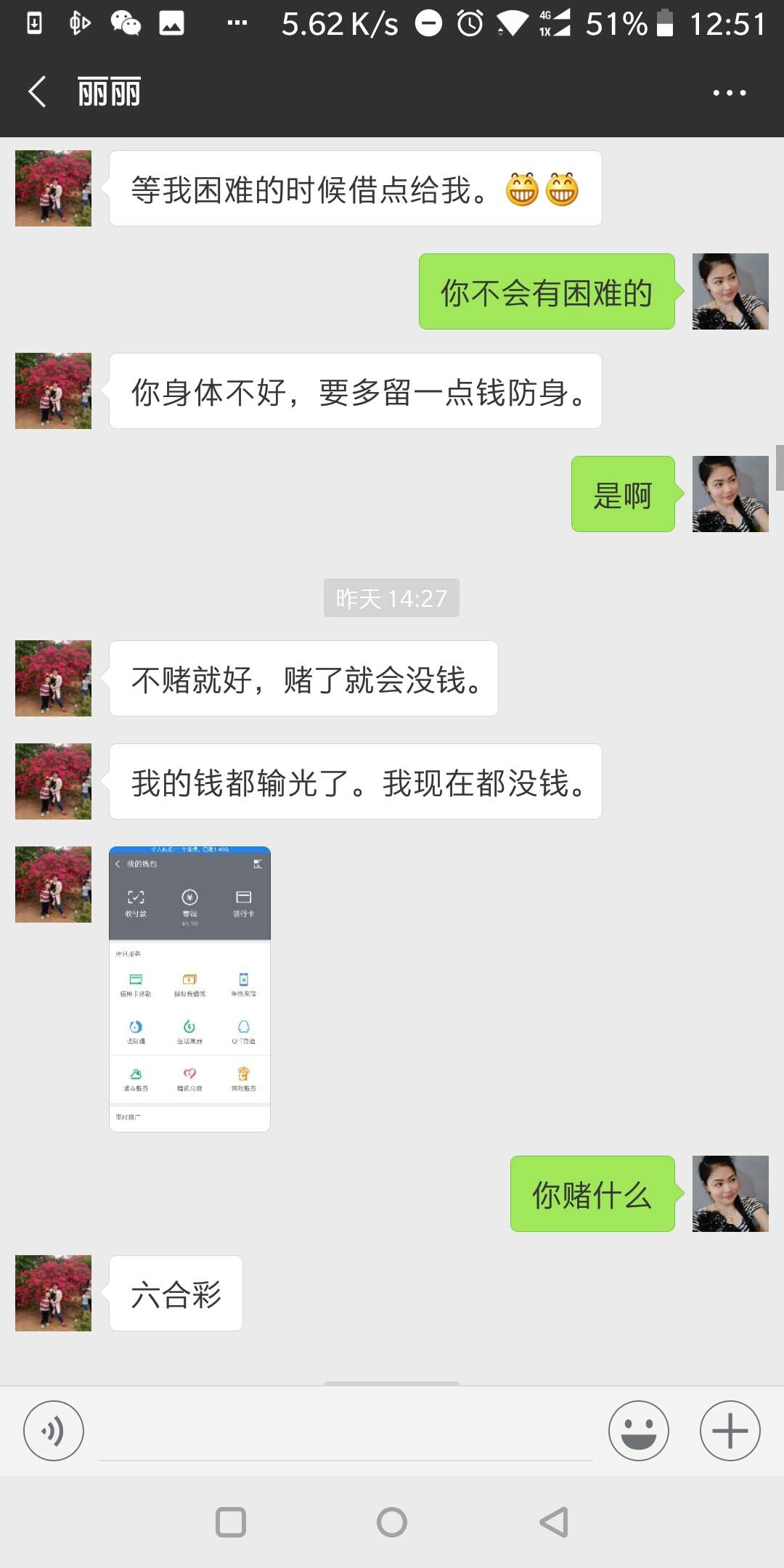Tap the download icon in the status bar

pyautogui.click(x=34, y=23)
